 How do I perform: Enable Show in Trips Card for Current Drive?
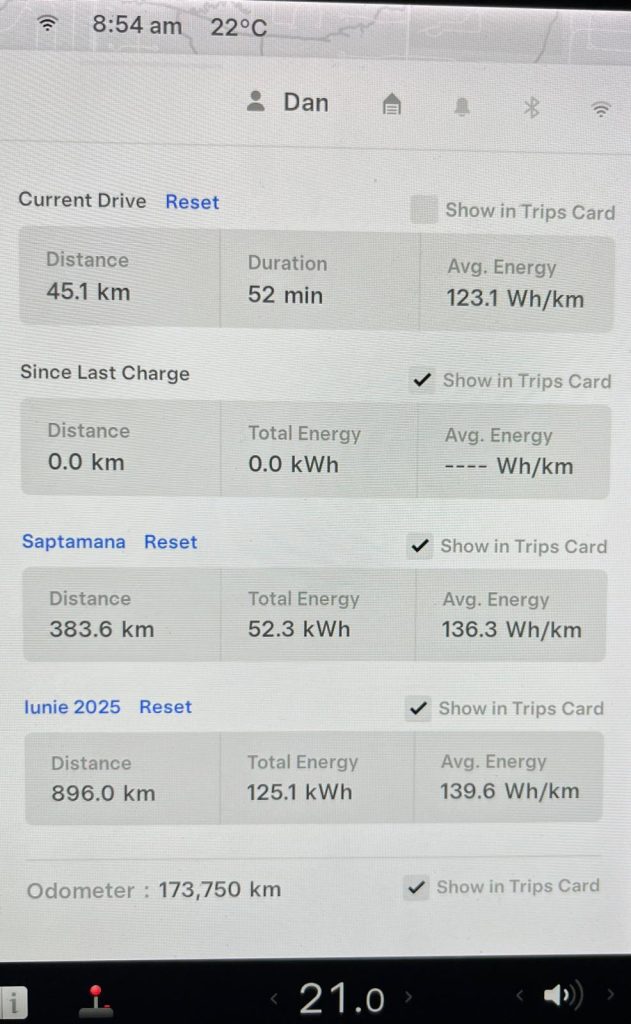pos(425,210)
